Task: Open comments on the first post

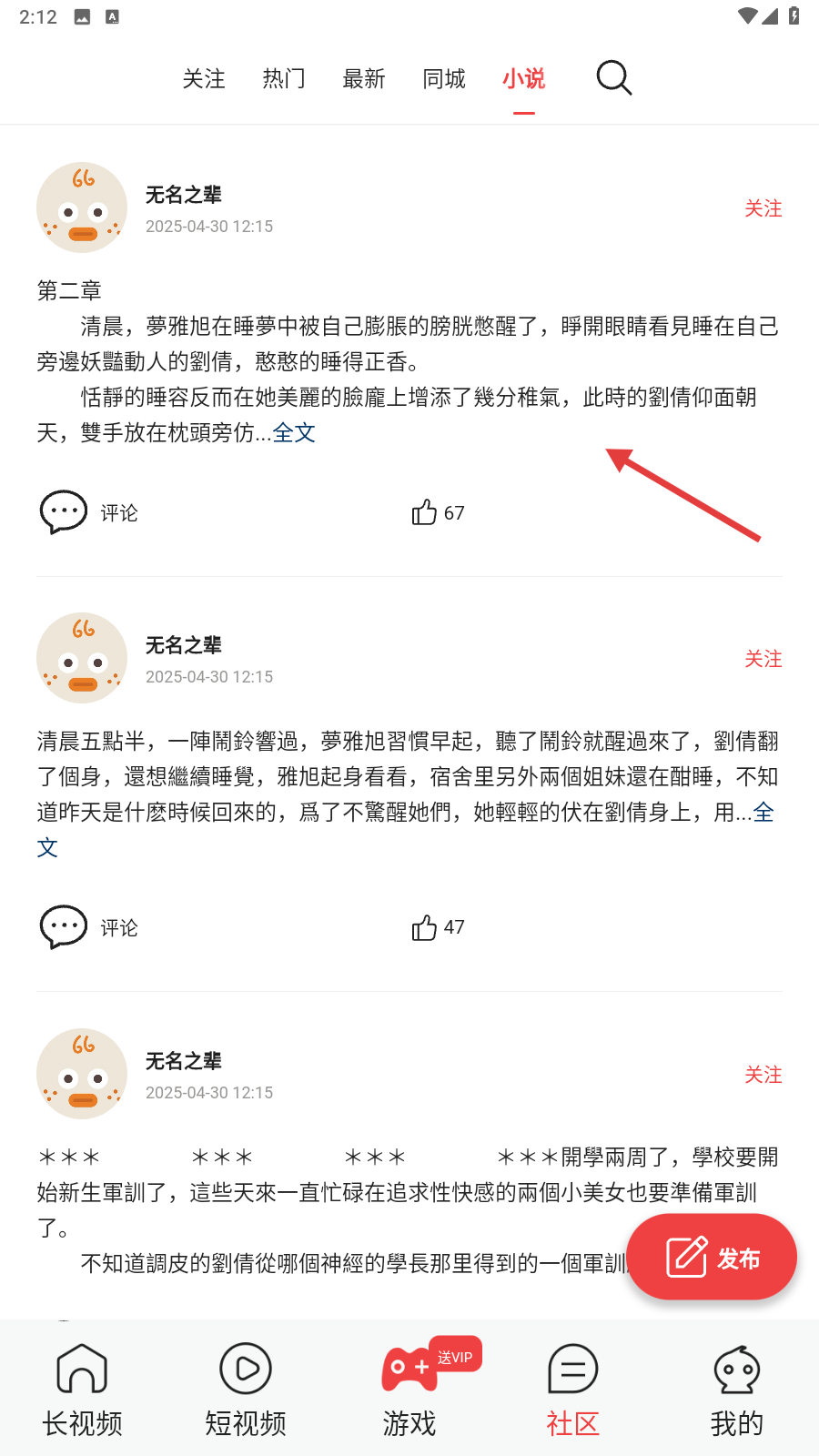Action: pyautogui.click(x=88, y=511)
